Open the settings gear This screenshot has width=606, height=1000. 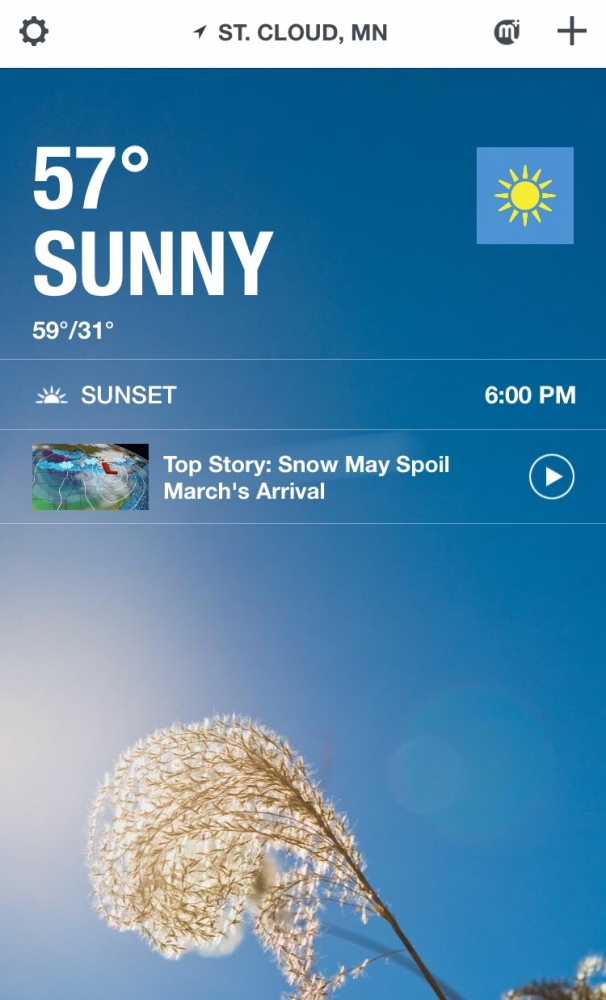click(34, 31)
